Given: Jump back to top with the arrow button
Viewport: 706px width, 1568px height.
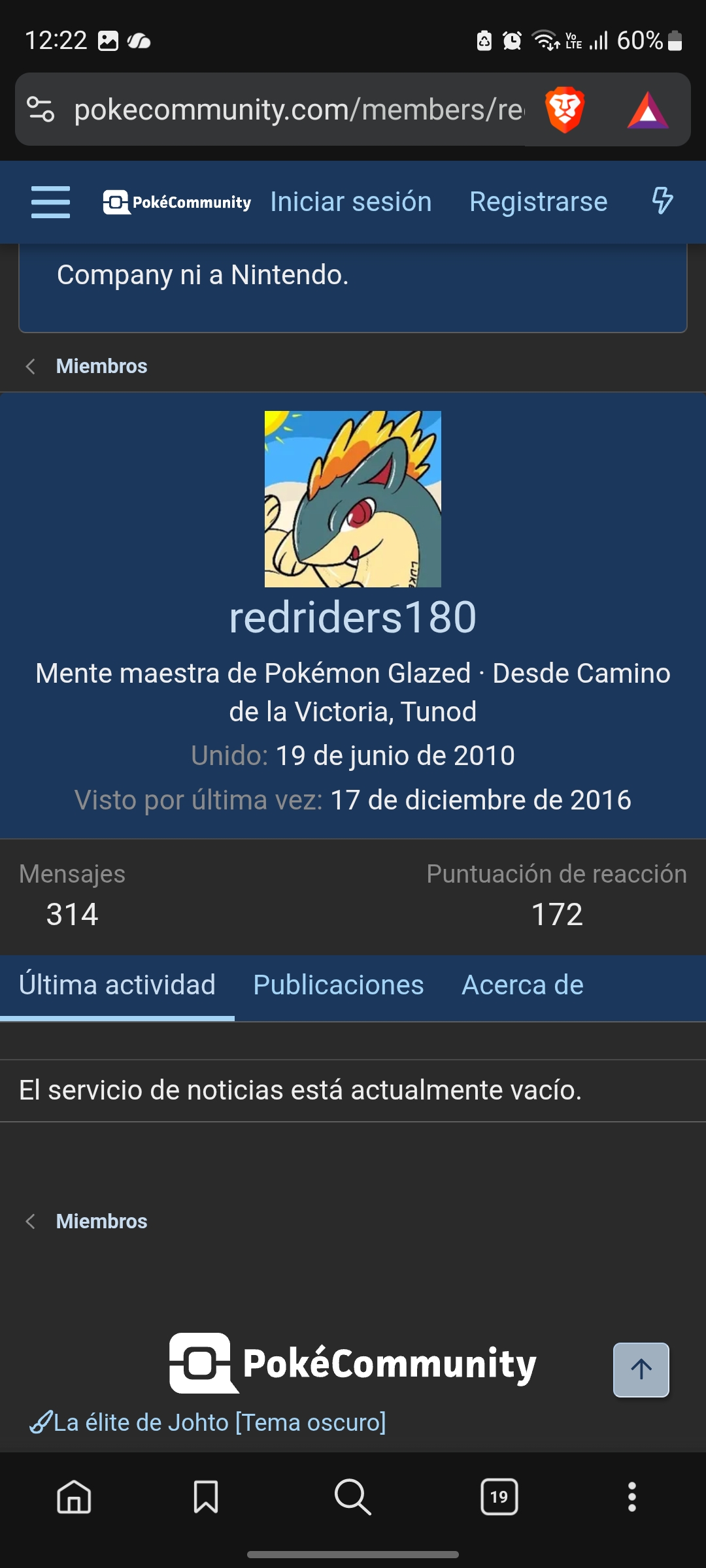Looking at the screenshot, I should pos(641,1369).
